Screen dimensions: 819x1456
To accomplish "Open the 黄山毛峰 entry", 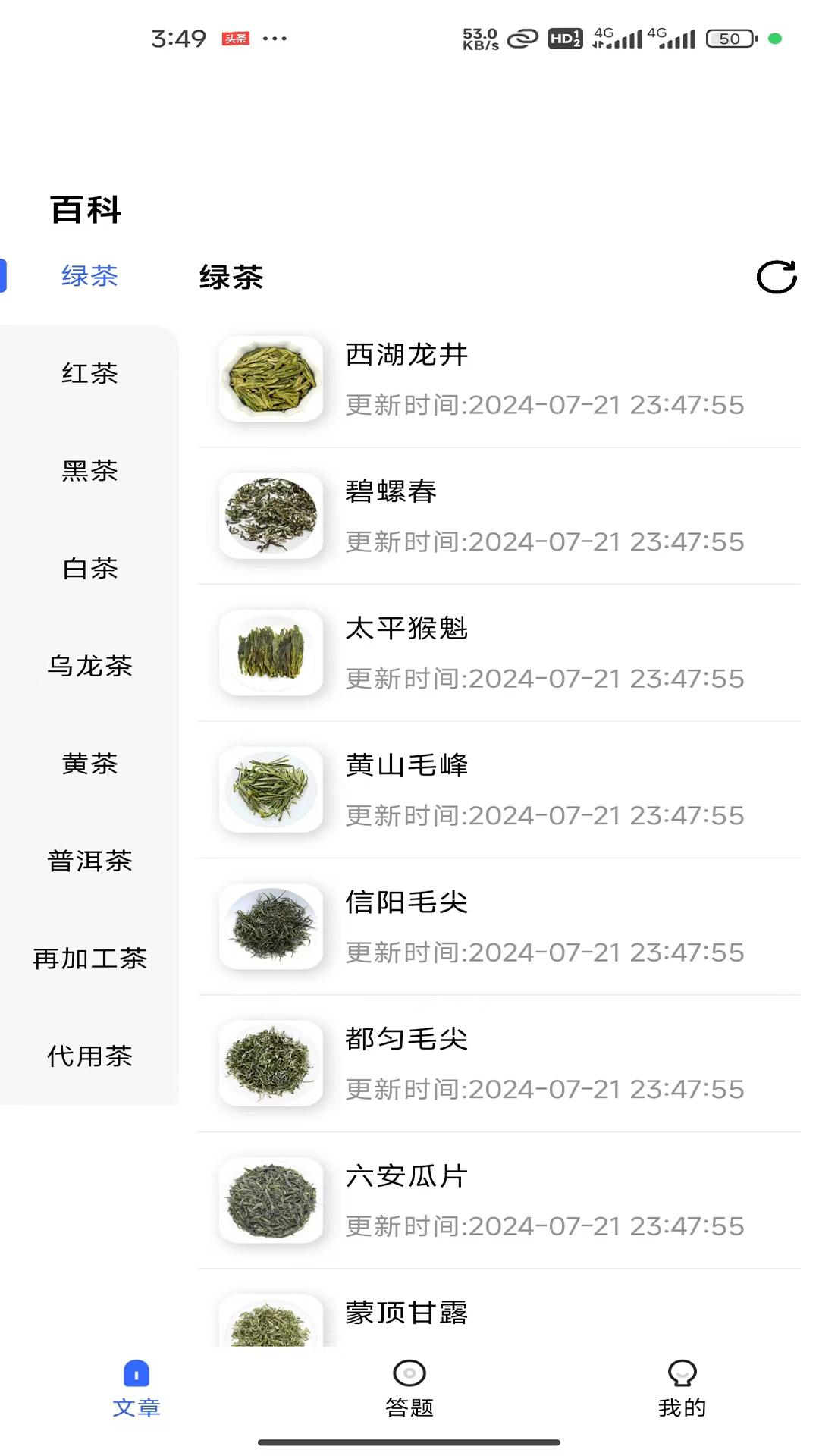I will pos(407,766).
